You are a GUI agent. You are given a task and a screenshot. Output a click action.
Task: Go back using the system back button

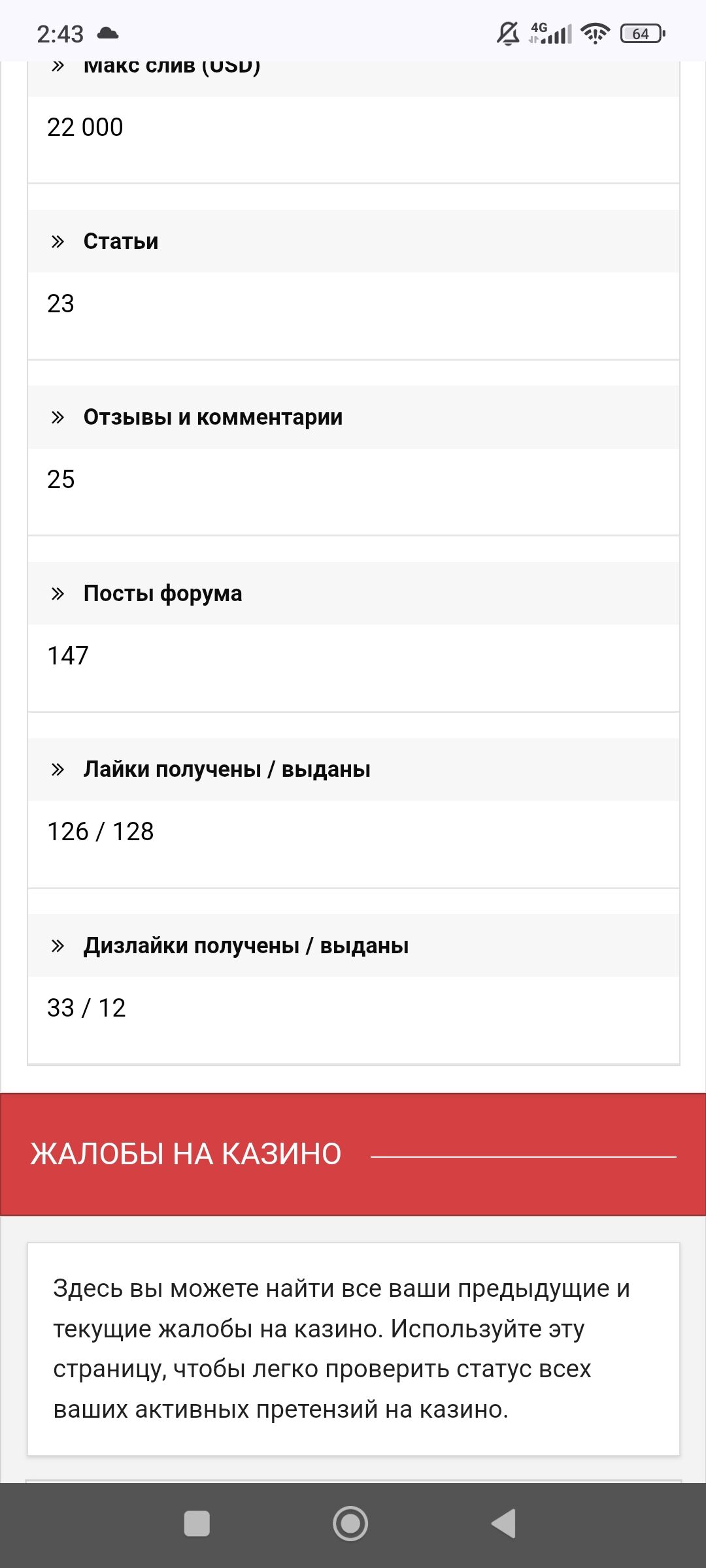[504, 1524]
